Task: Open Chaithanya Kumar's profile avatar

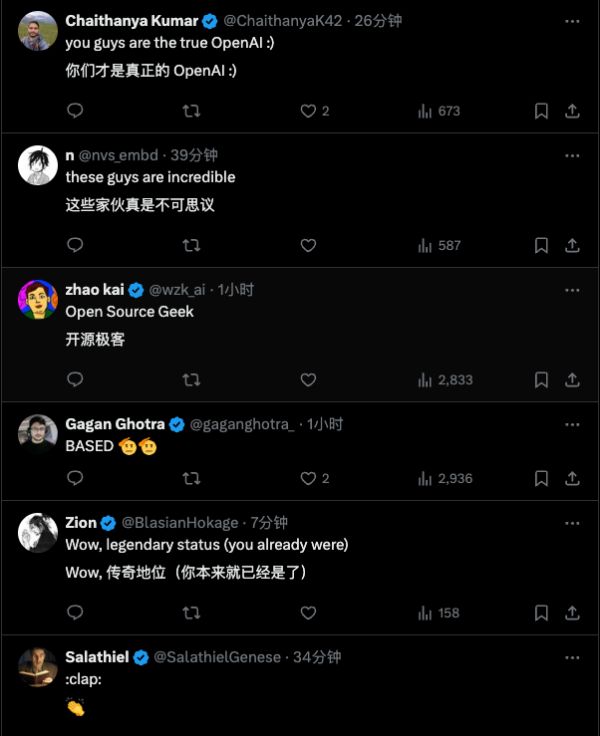Action: click(x=38, y=31)
